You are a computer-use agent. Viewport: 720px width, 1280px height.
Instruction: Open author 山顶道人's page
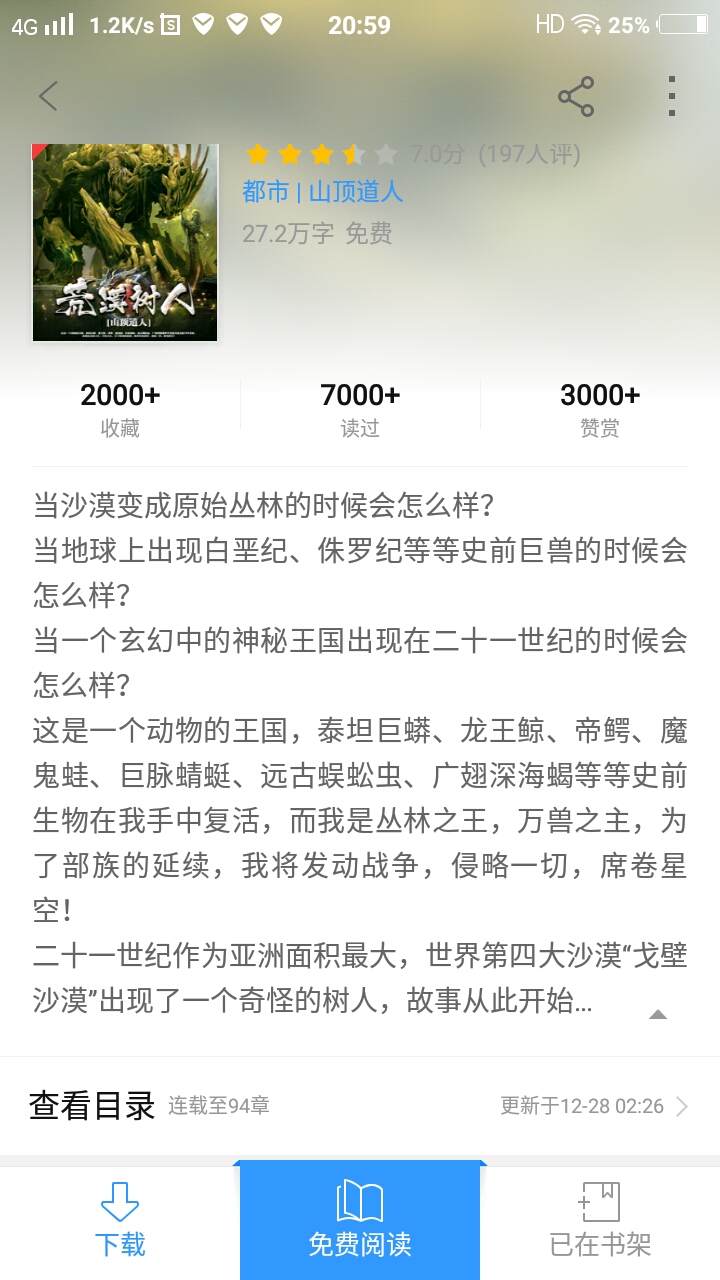[x=356, y=191]
